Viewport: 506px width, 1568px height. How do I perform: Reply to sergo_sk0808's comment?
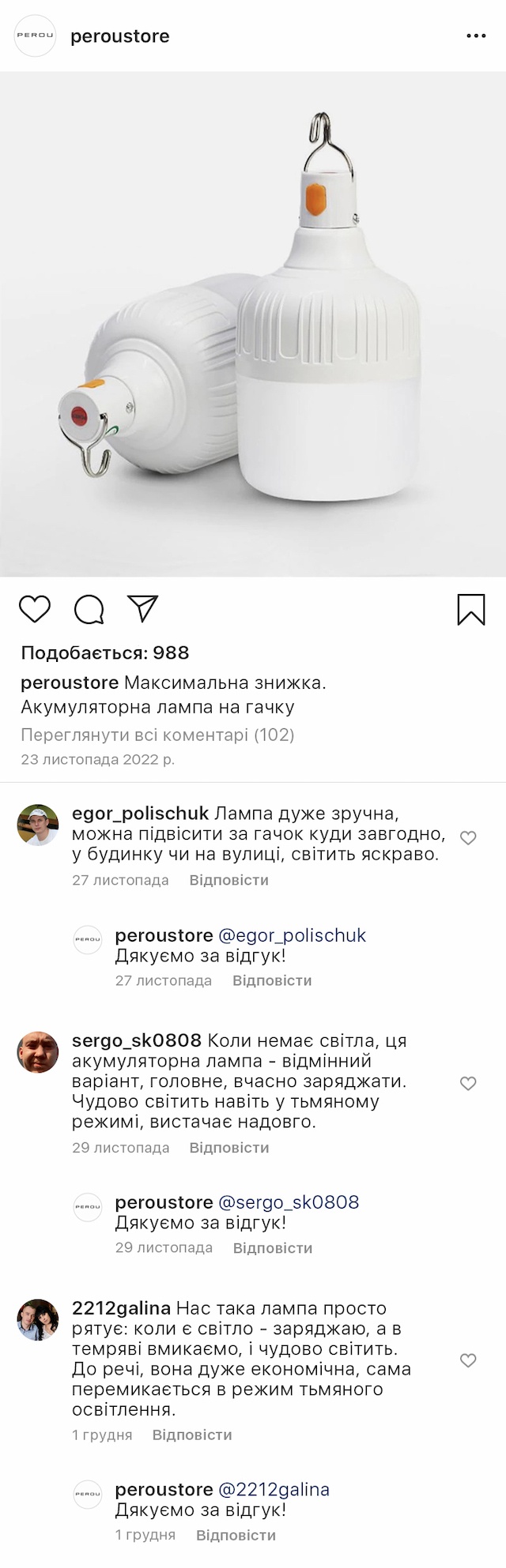point(228,1148)
